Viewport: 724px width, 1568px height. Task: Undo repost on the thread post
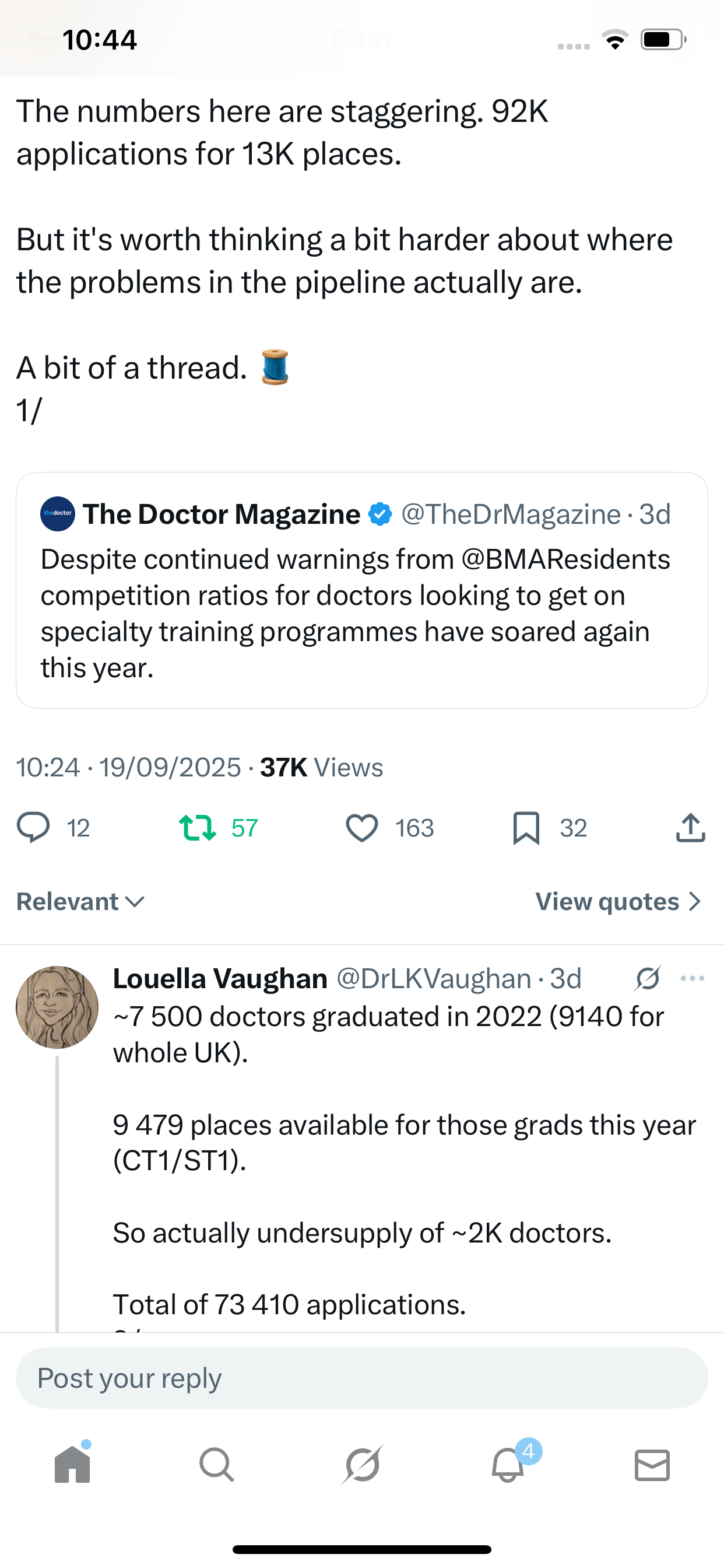pyautogui.click(x=198, y=828)
